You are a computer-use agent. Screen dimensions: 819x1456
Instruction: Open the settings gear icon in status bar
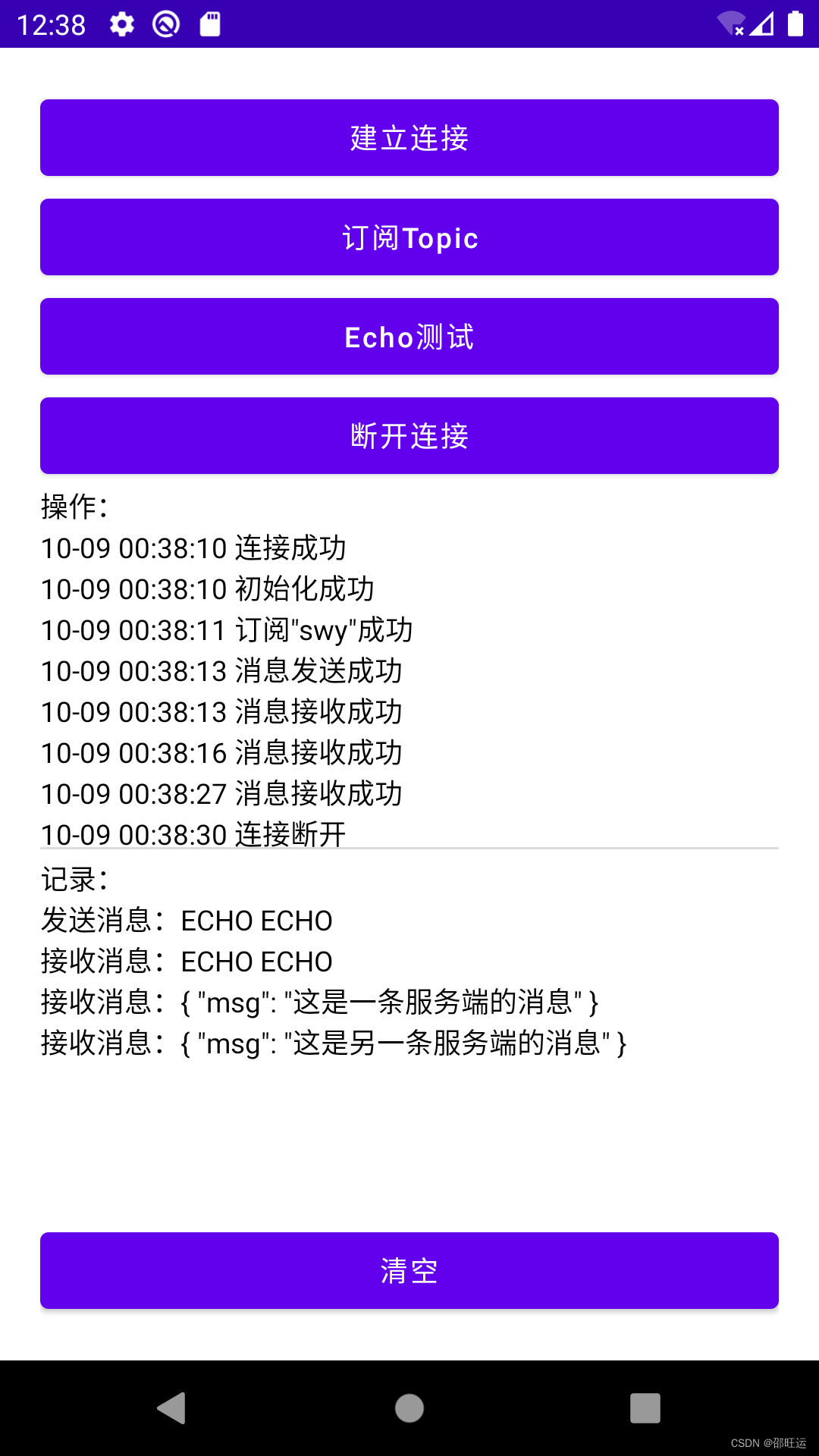(x=121, y=24)
